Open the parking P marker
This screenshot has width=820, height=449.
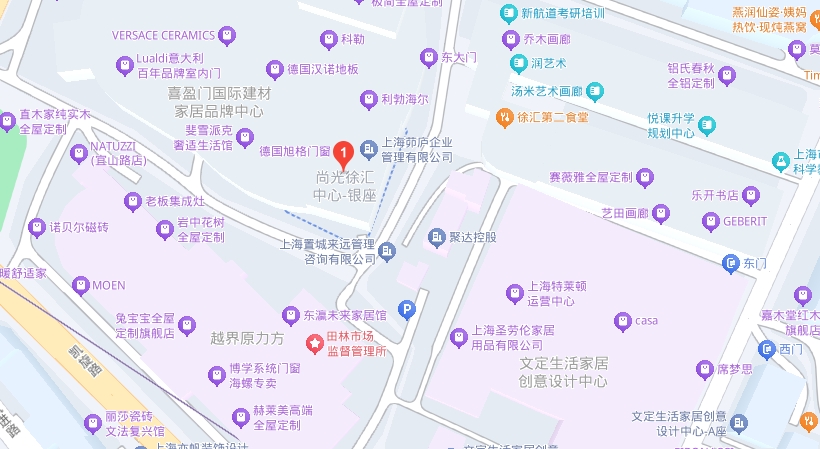tap(407, 310)
